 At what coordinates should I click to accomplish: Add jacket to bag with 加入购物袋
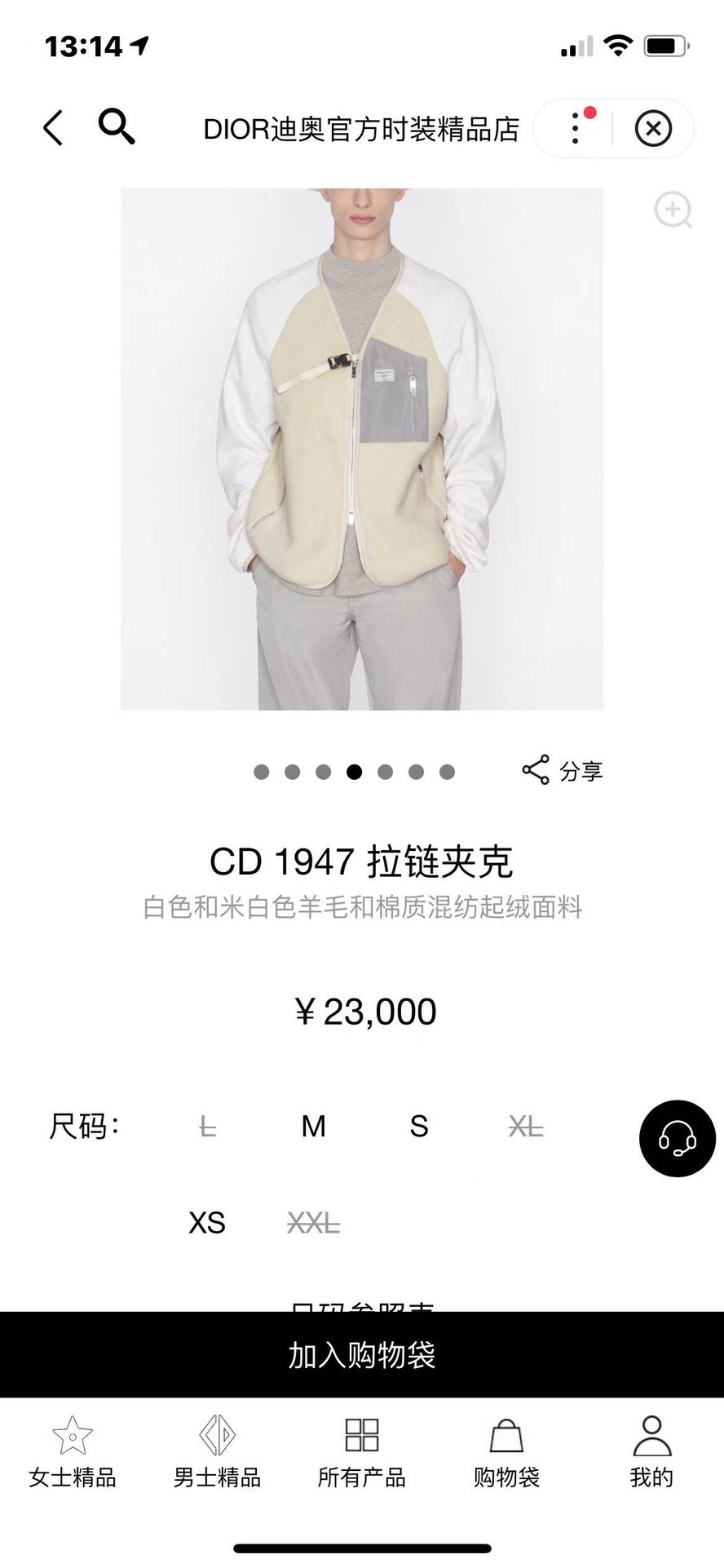coord(362,1355)
